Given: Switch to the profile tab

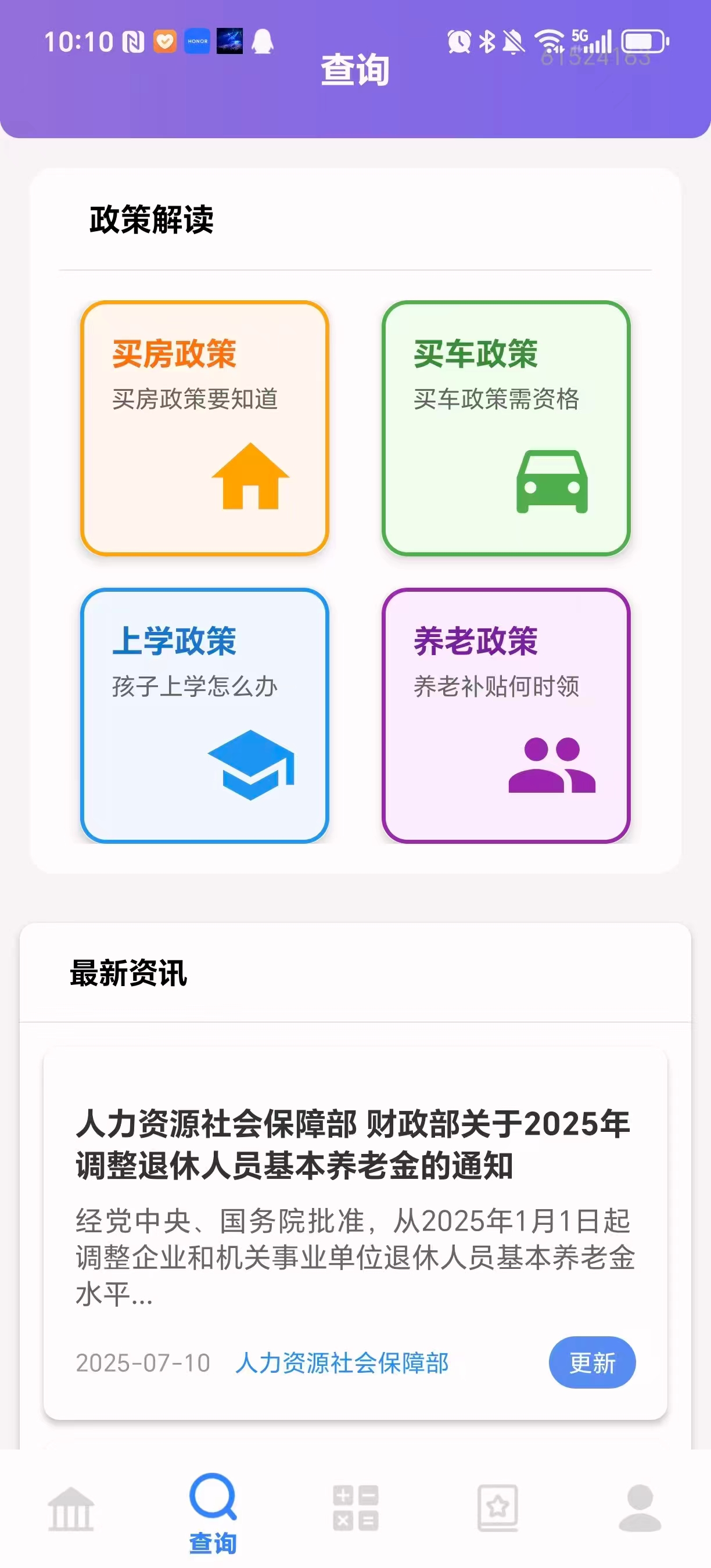Looking at the screenshot, I should point(640,1508).
